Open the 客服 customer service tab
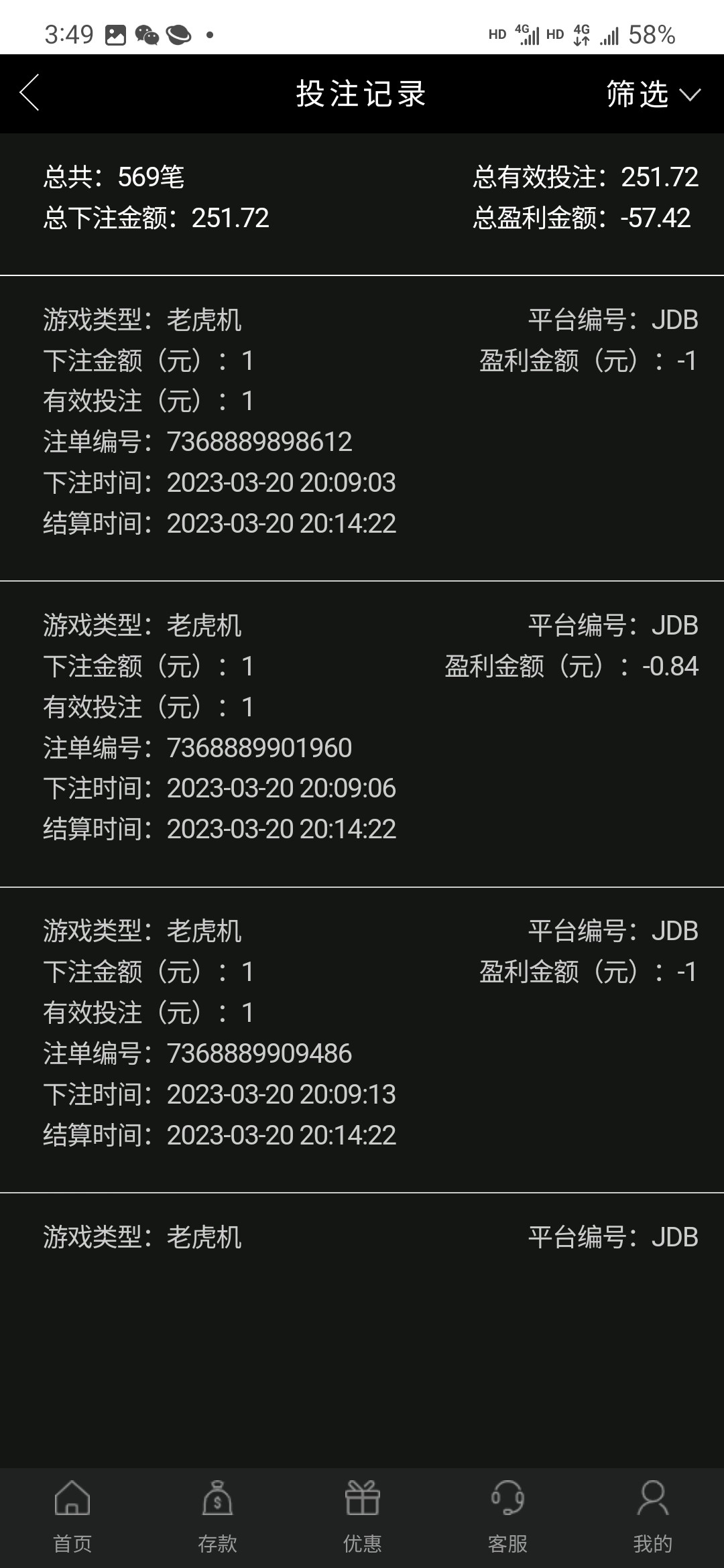 click(x=507, y=1517)
